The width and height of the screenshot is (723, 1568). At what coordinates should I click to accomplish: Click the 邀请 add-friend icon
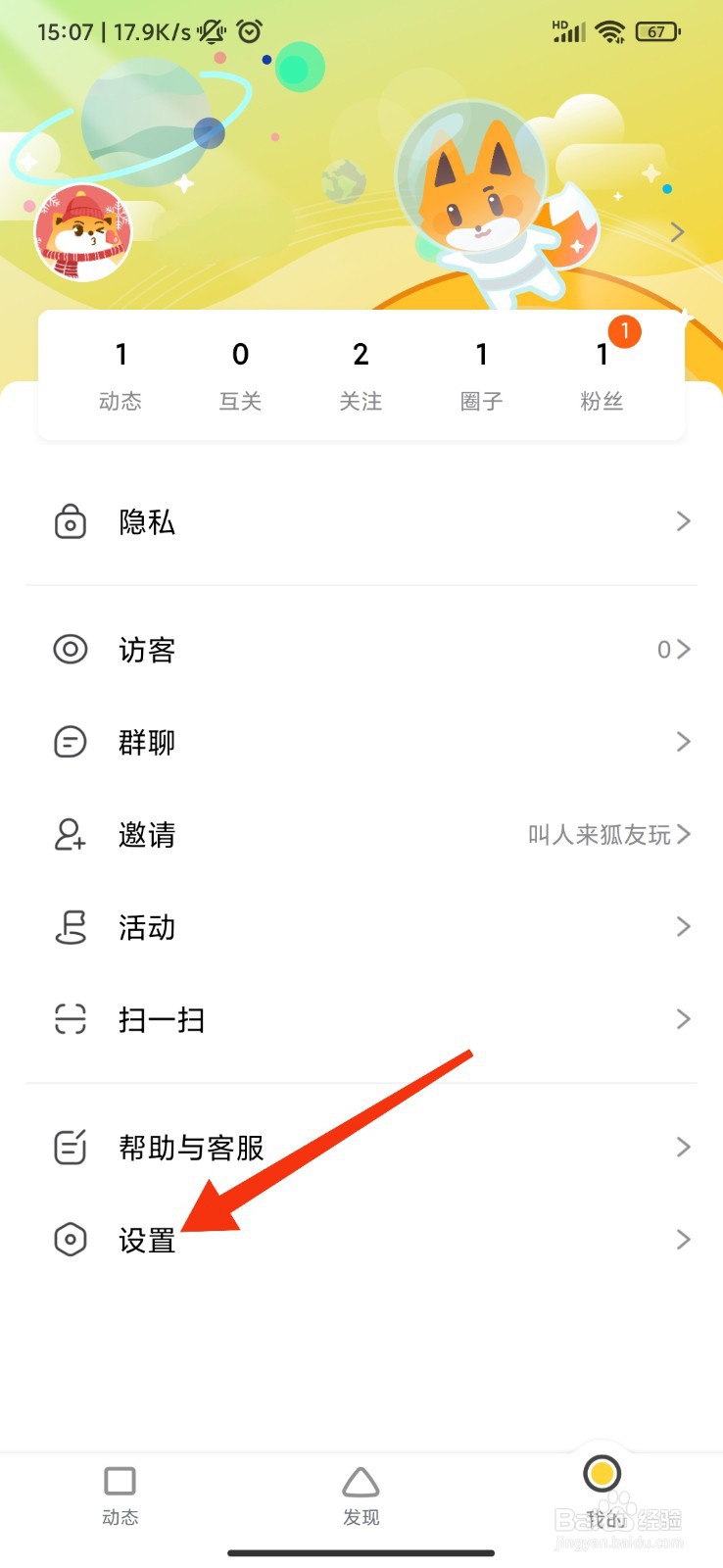click(x=69, y=835)
